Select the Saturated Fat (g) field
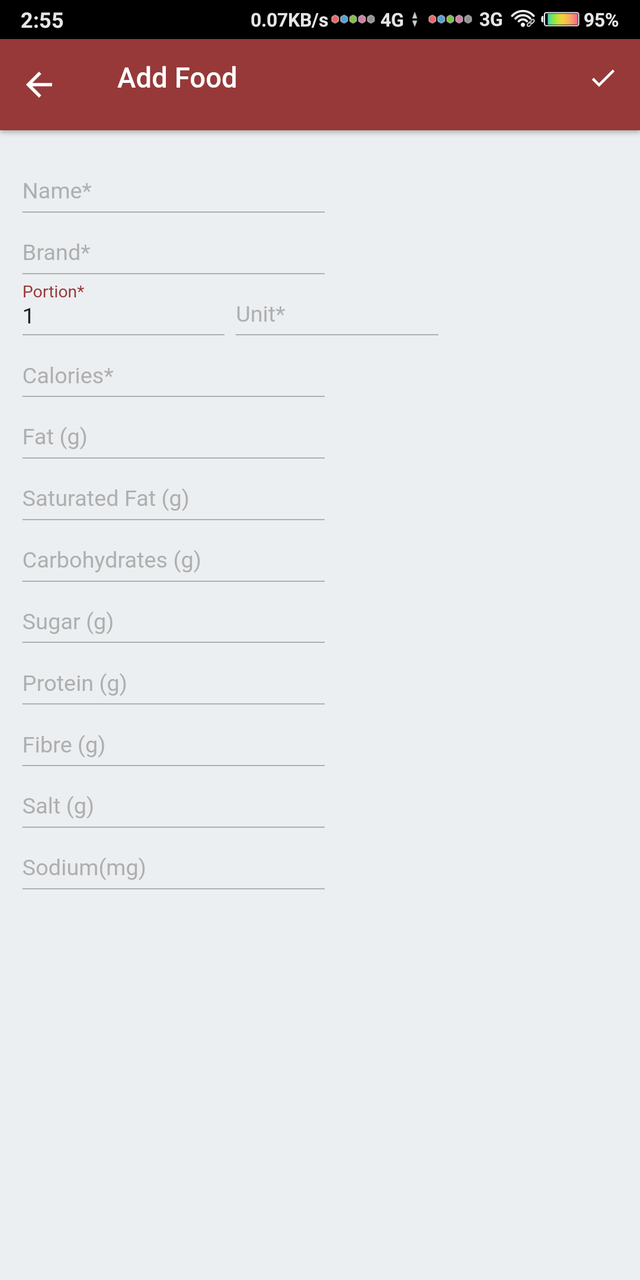The image size is (640, 1280). (173, 499)
